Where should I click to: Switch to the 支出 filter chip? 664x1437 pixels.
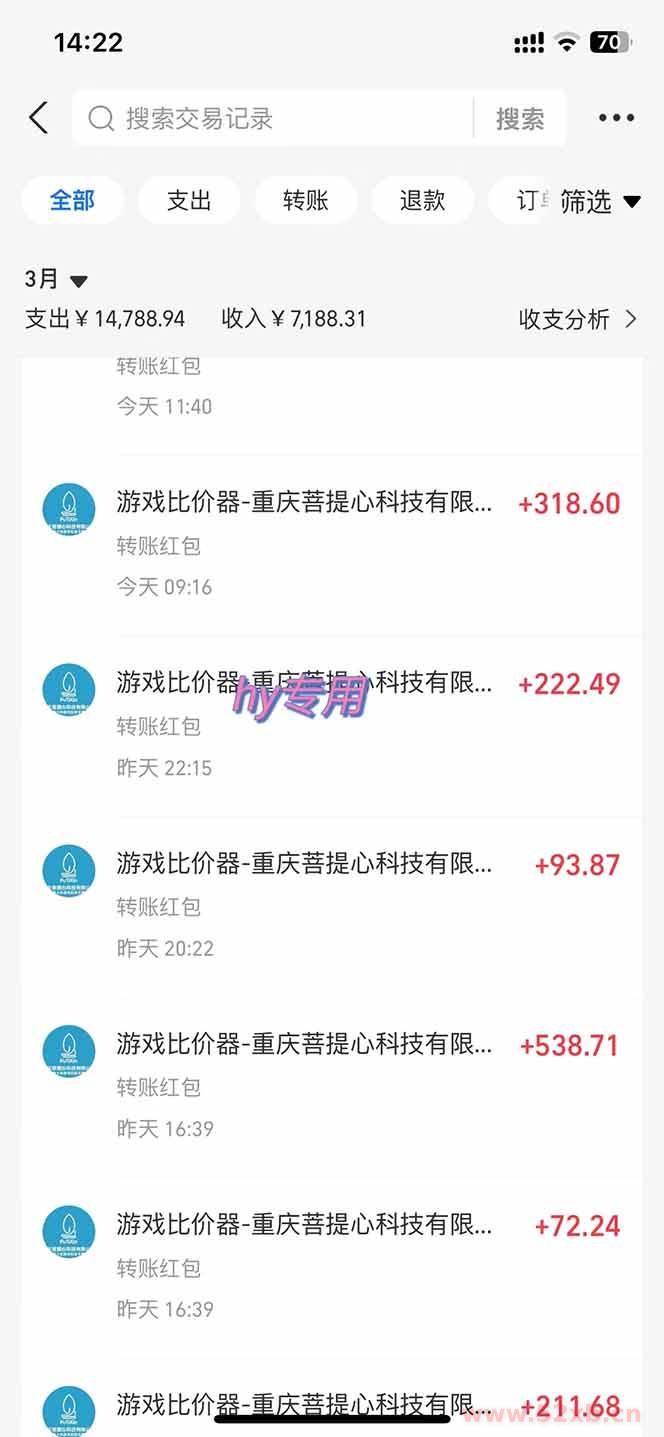point(189,200)
